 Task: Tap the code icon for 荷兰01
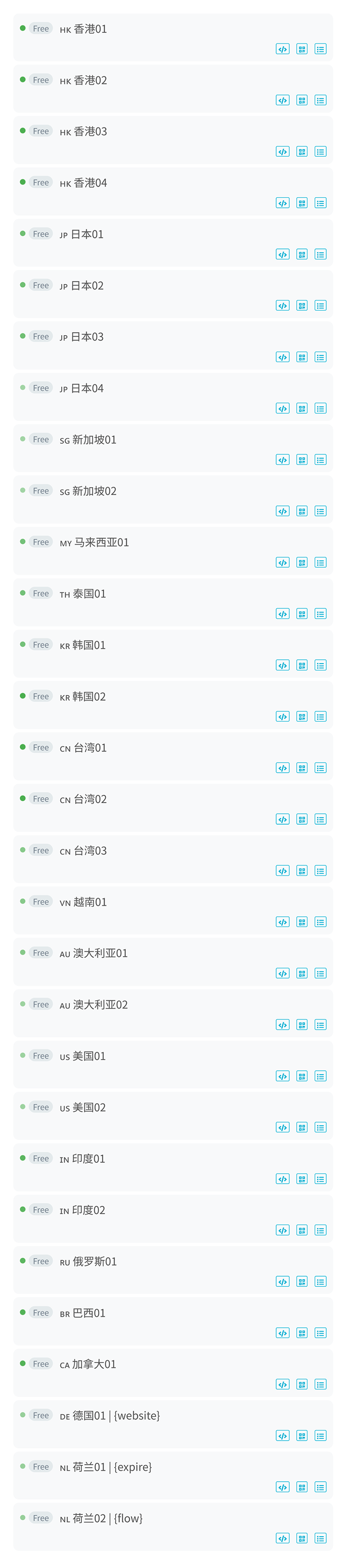(x=282, y=1487)
